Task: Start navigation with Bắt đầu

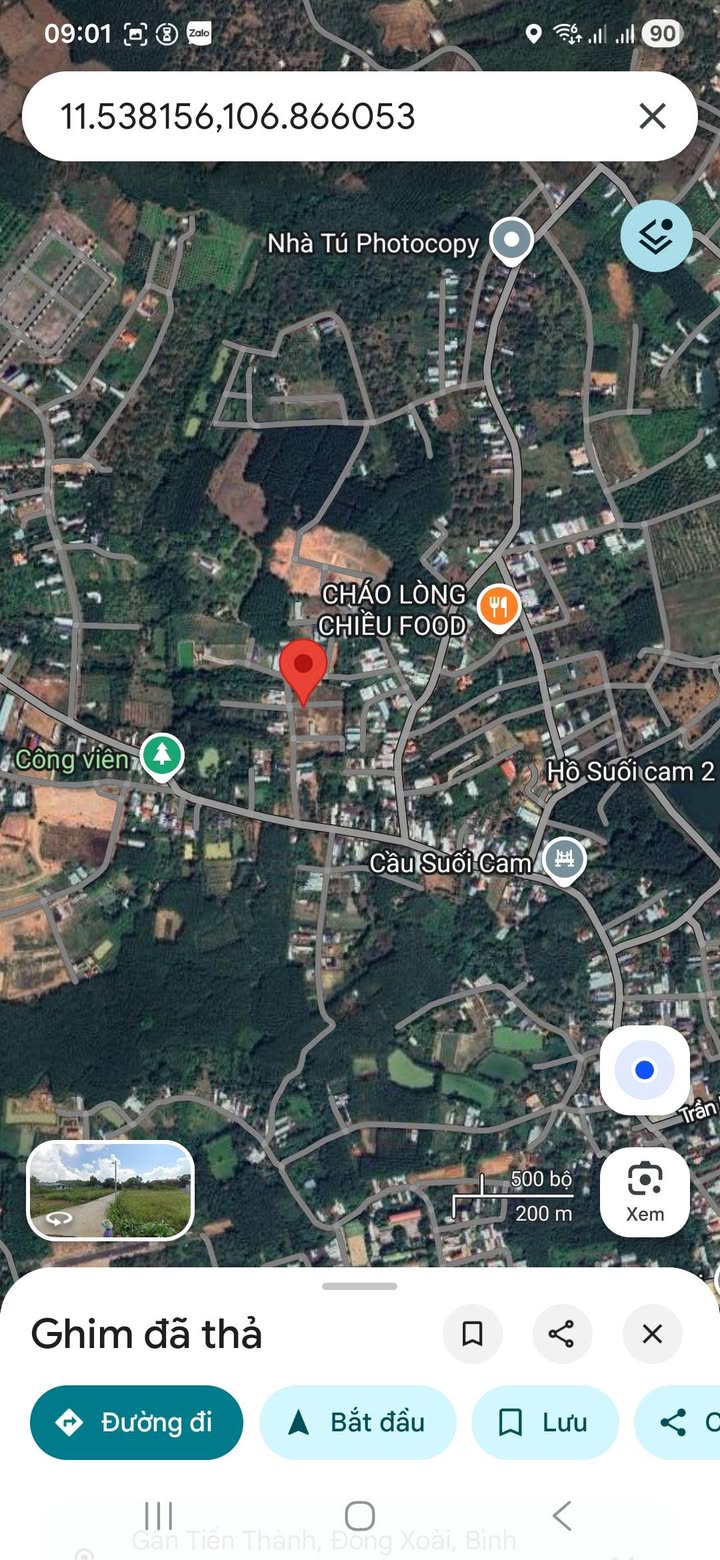Action: 358,1422
